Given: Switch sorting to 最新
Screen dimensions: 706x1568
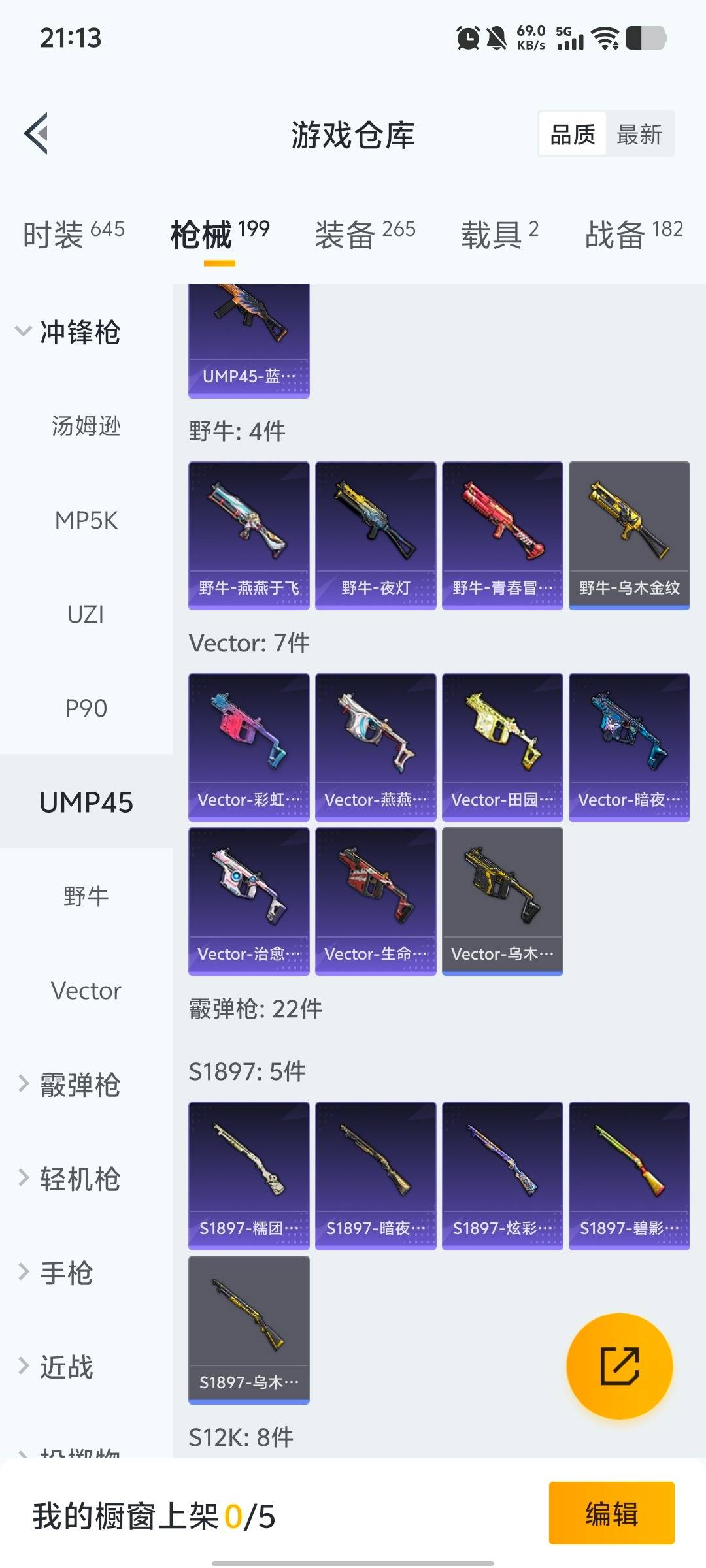Looking at the screenshot, I should [639, 134].
